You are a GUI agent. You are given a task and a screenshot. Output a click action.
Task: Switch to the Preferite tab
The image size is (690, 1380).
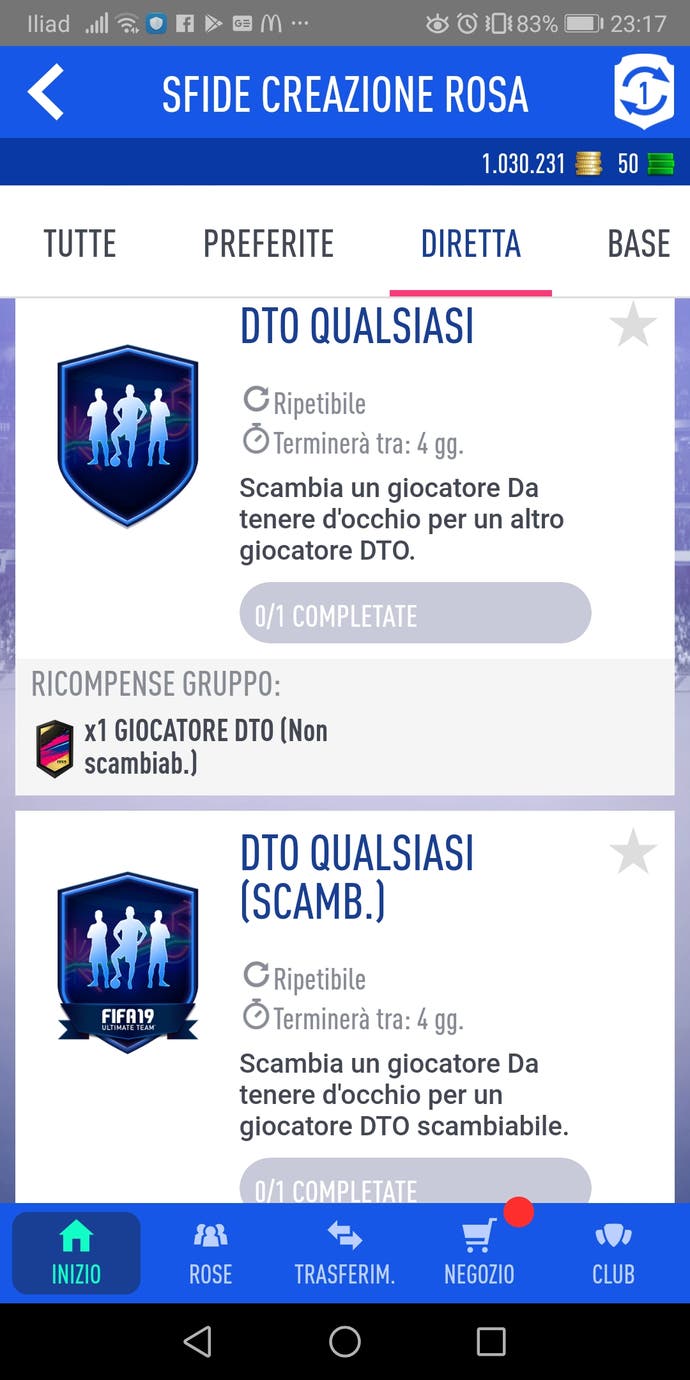[x=268, y=244]
